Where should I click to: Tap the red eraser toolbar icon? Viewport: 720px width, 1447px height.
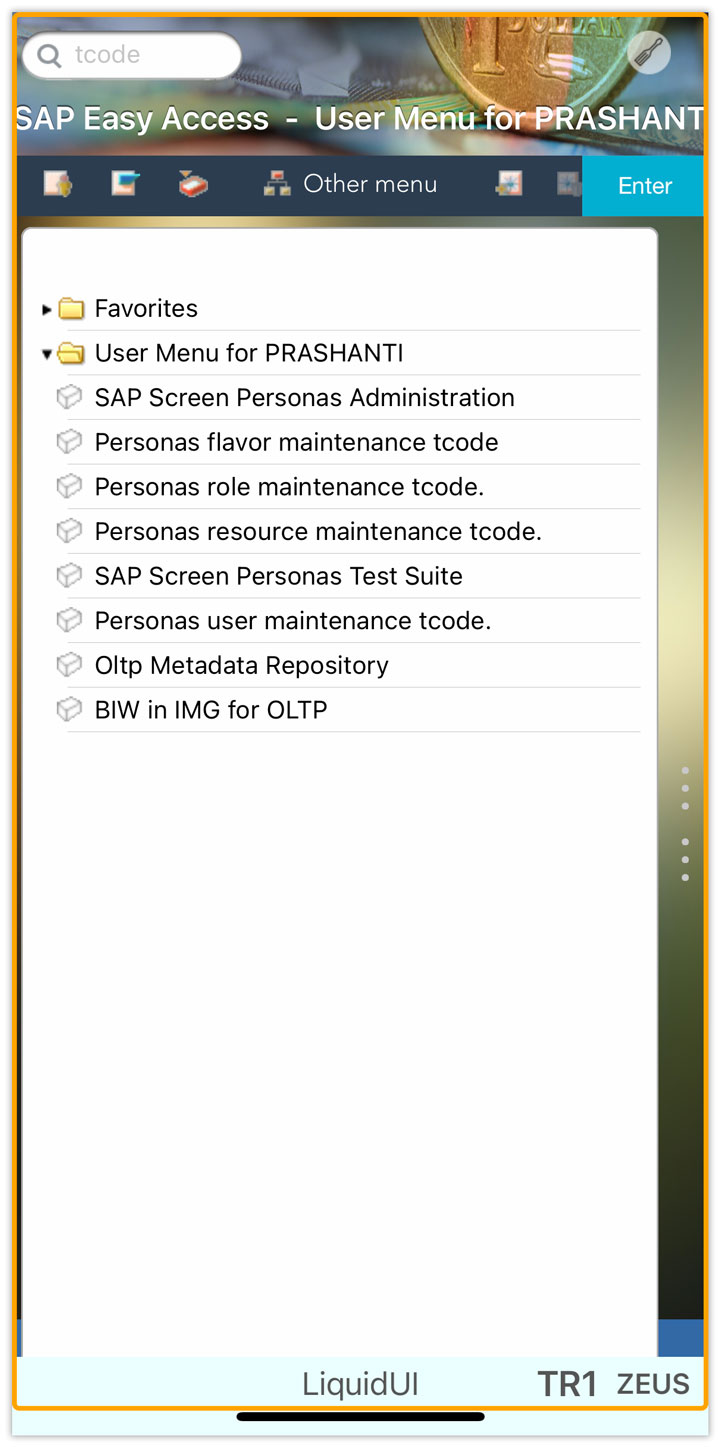click(193, 184)
